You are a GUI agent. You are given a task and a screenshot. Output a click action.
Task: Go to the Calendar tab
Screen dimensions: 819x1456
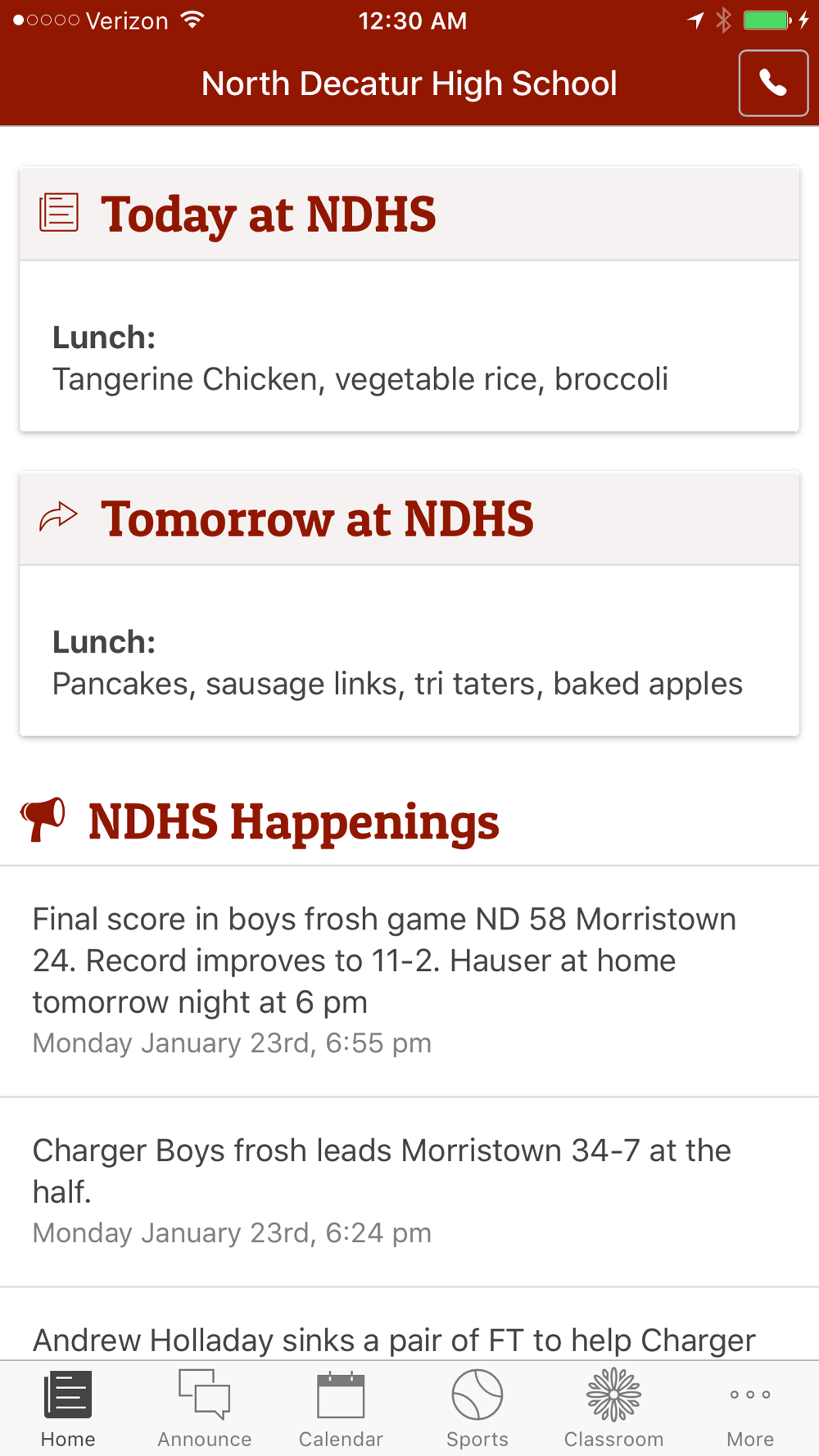coord(341,1409)
